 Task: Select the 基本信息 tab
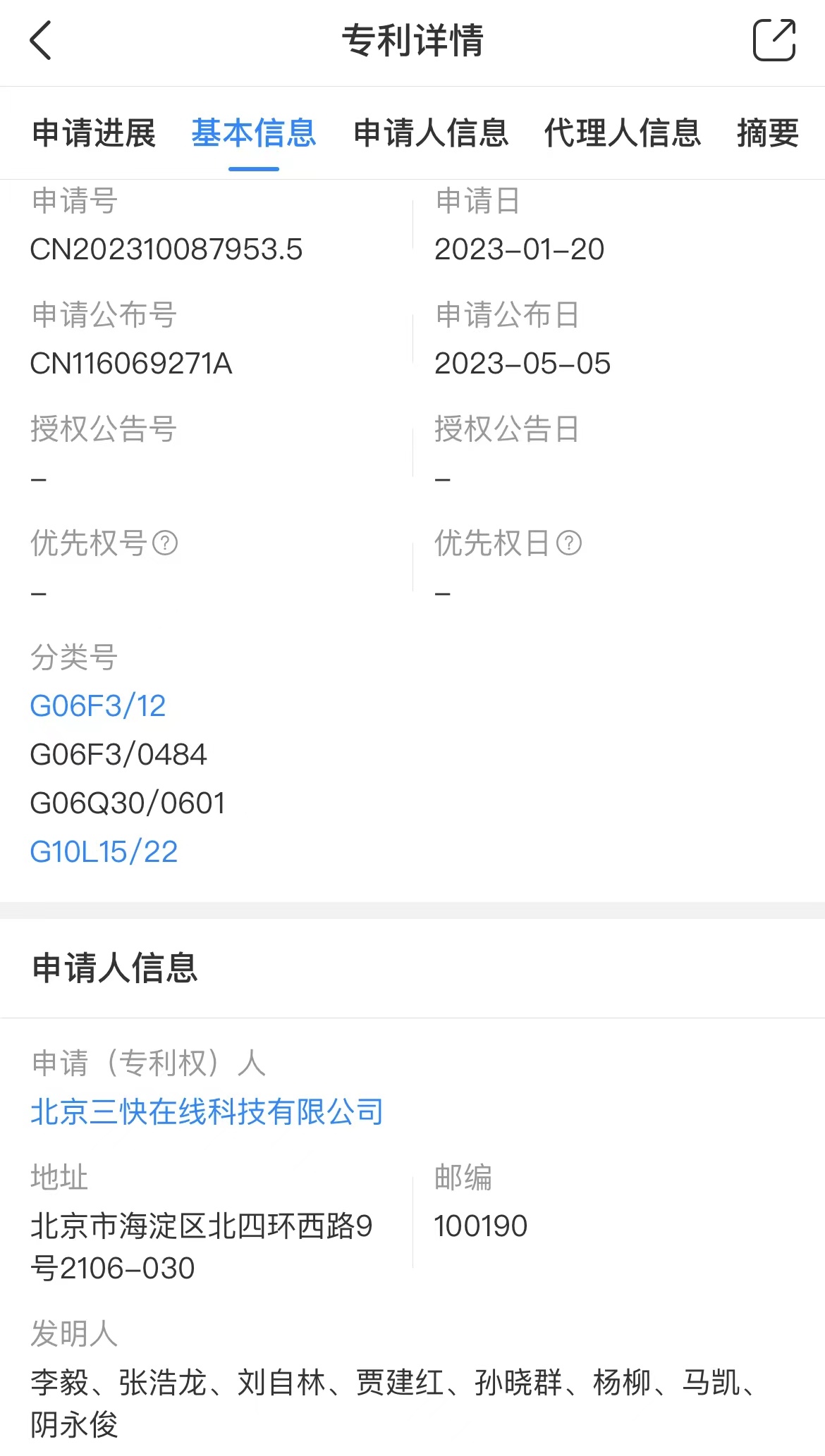pyautogui.click(x=254, y=132)
